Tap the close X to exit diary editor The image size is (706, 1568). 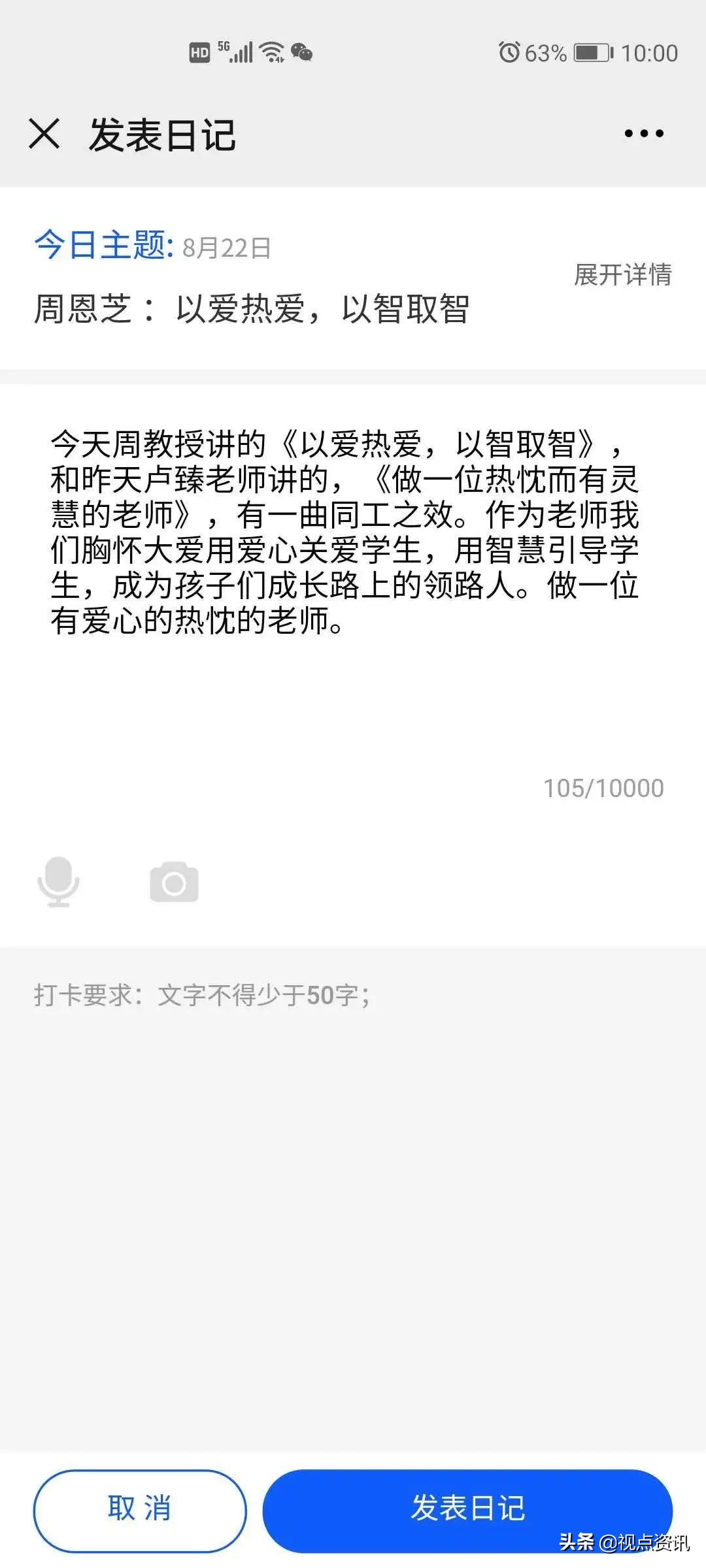(x=43, y=133)
